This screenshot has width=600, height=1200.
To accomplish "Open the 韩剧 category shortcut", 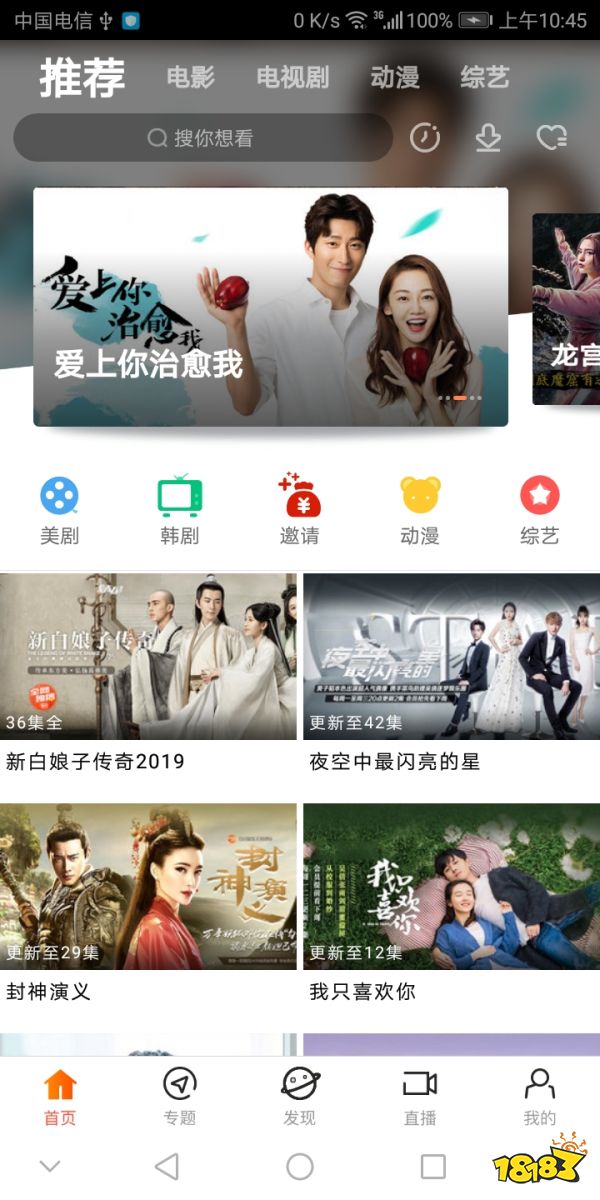I will point(180,510).
